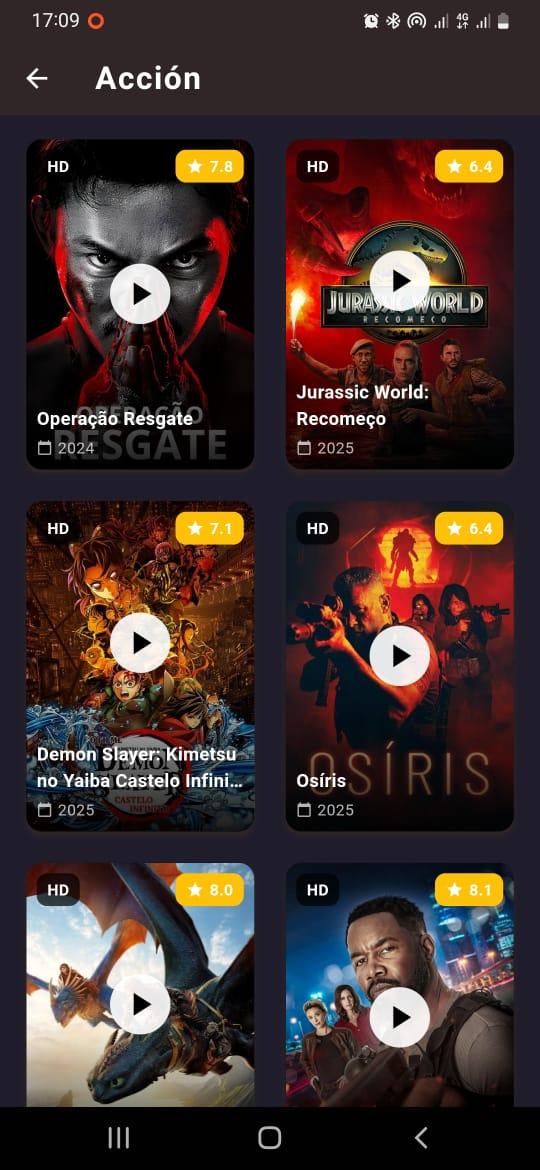
Task: Tap the system home button
Action: point(269,1138)
